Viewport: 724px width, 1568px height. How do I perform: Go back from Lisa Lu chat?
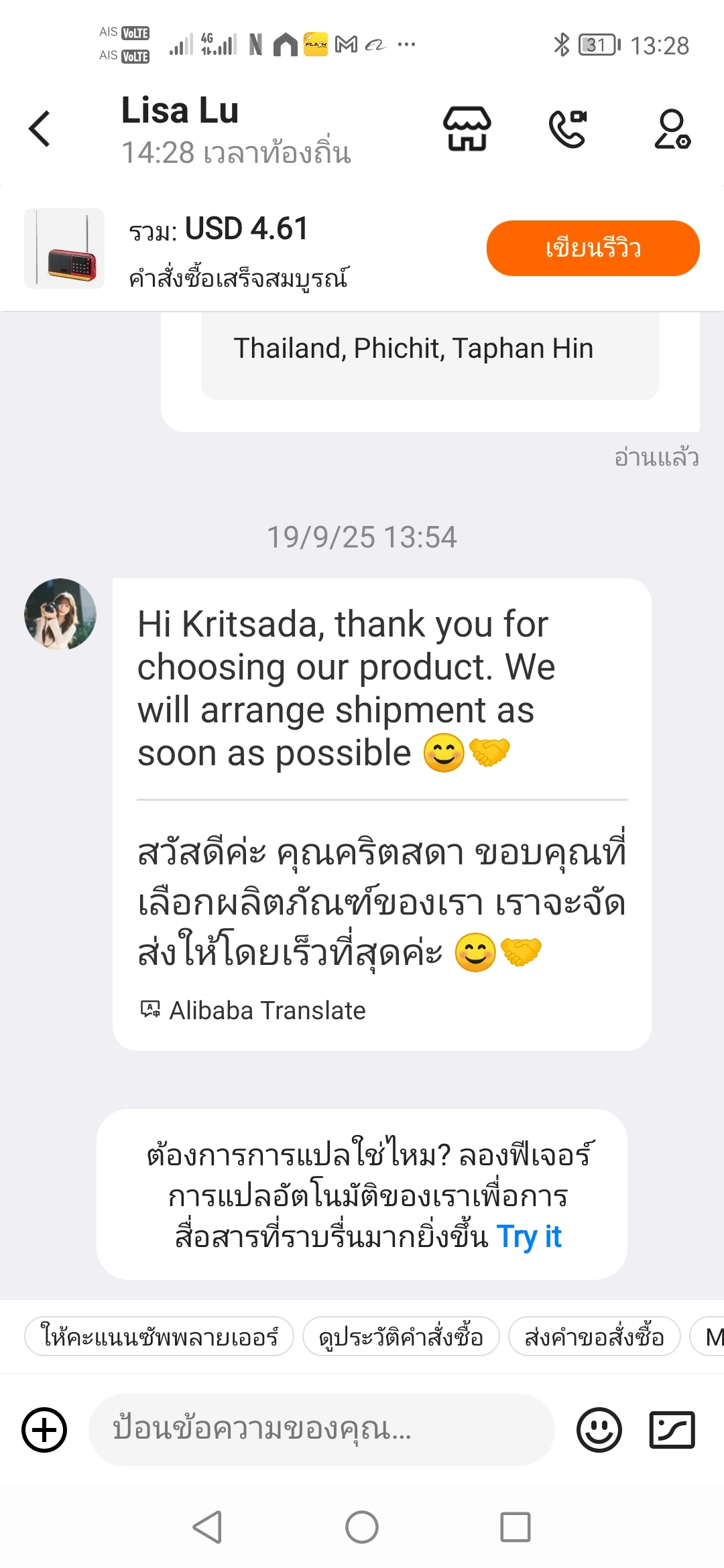(40, 128)
